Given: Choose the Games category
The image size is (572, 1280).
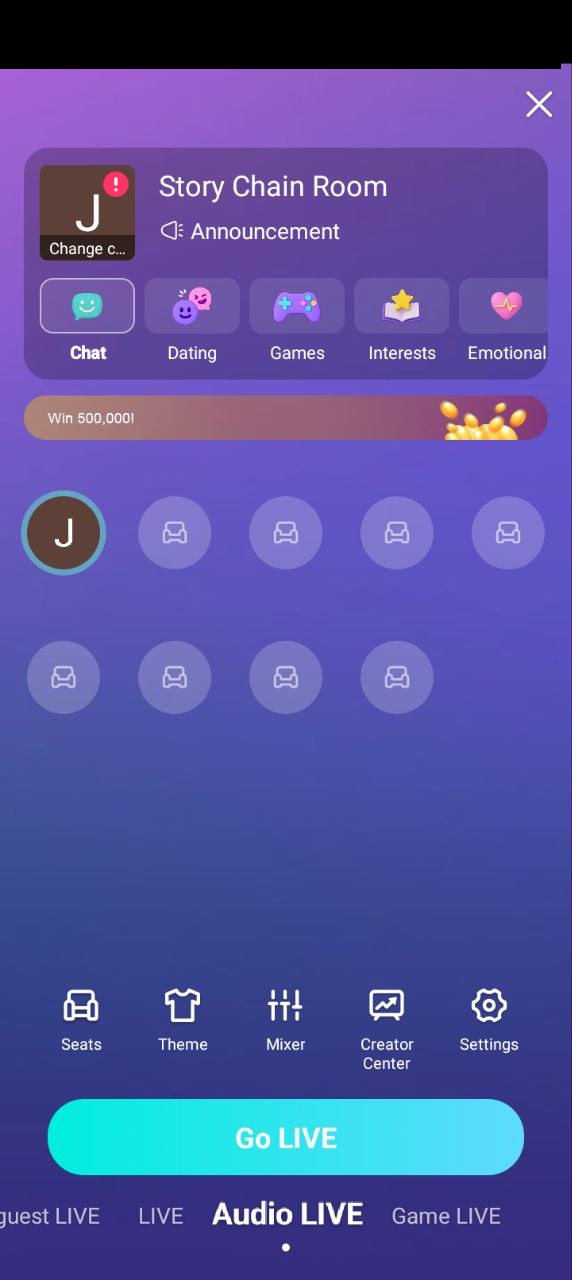Looking at the screenshot, I should 297,320.
